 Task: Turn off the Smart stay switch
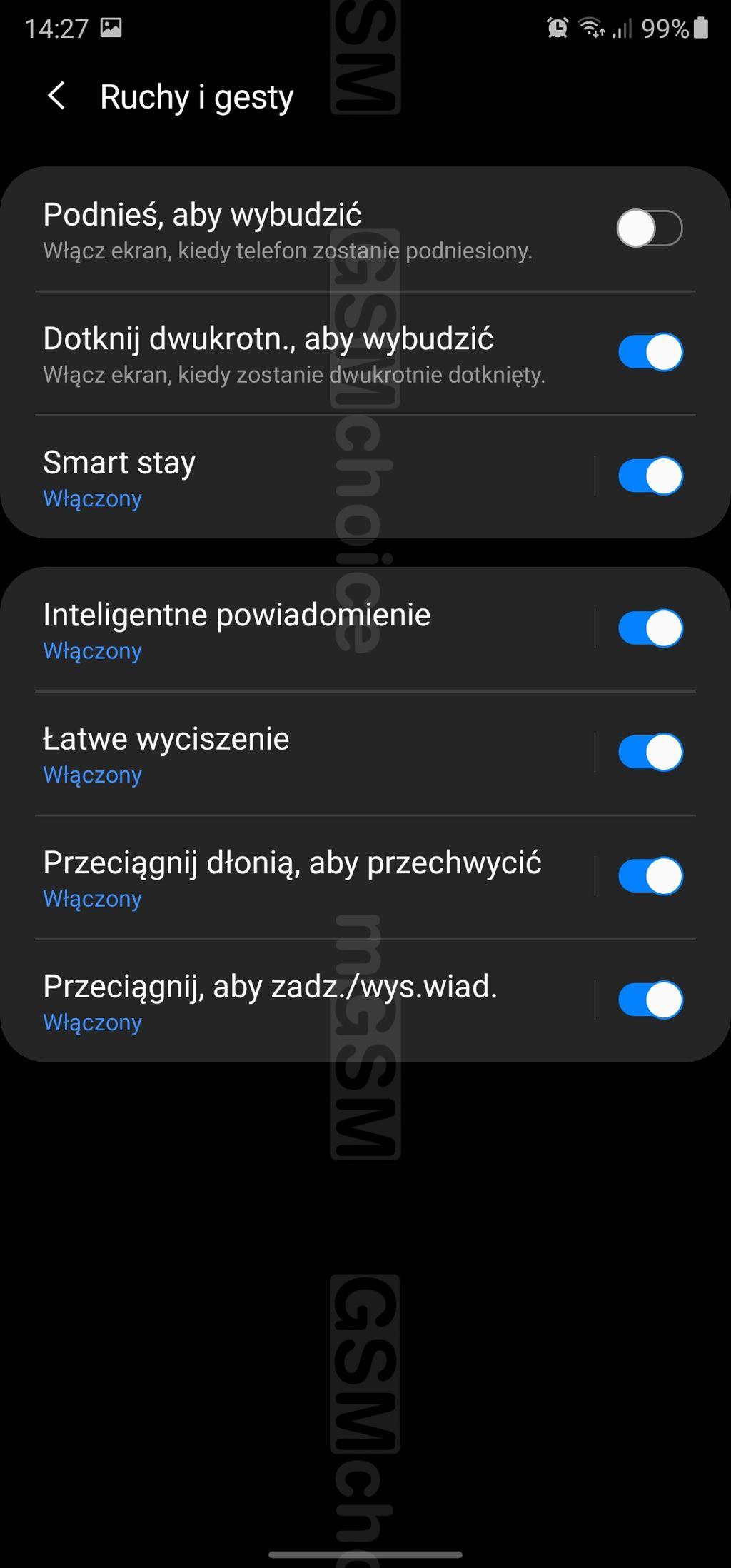650,476
